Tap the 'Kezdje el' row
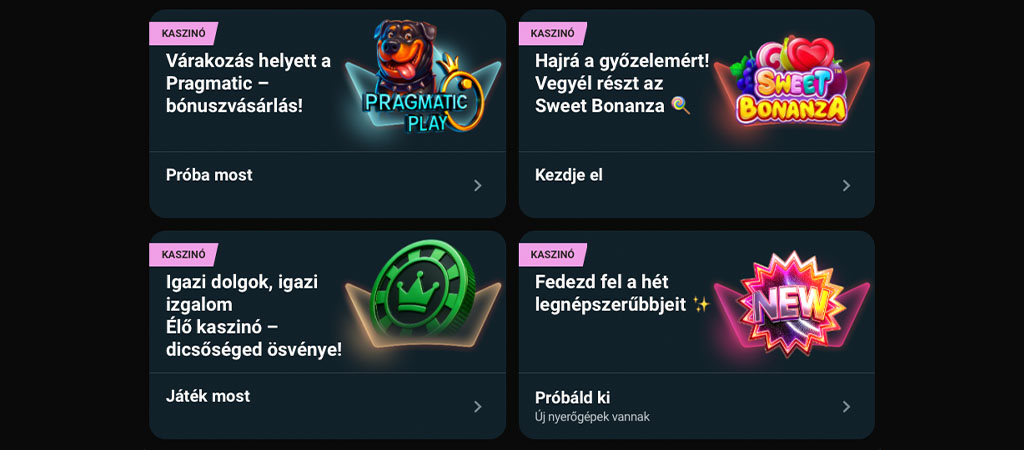1024x450 pixels. pyautogui.click(x=696, y=184)
